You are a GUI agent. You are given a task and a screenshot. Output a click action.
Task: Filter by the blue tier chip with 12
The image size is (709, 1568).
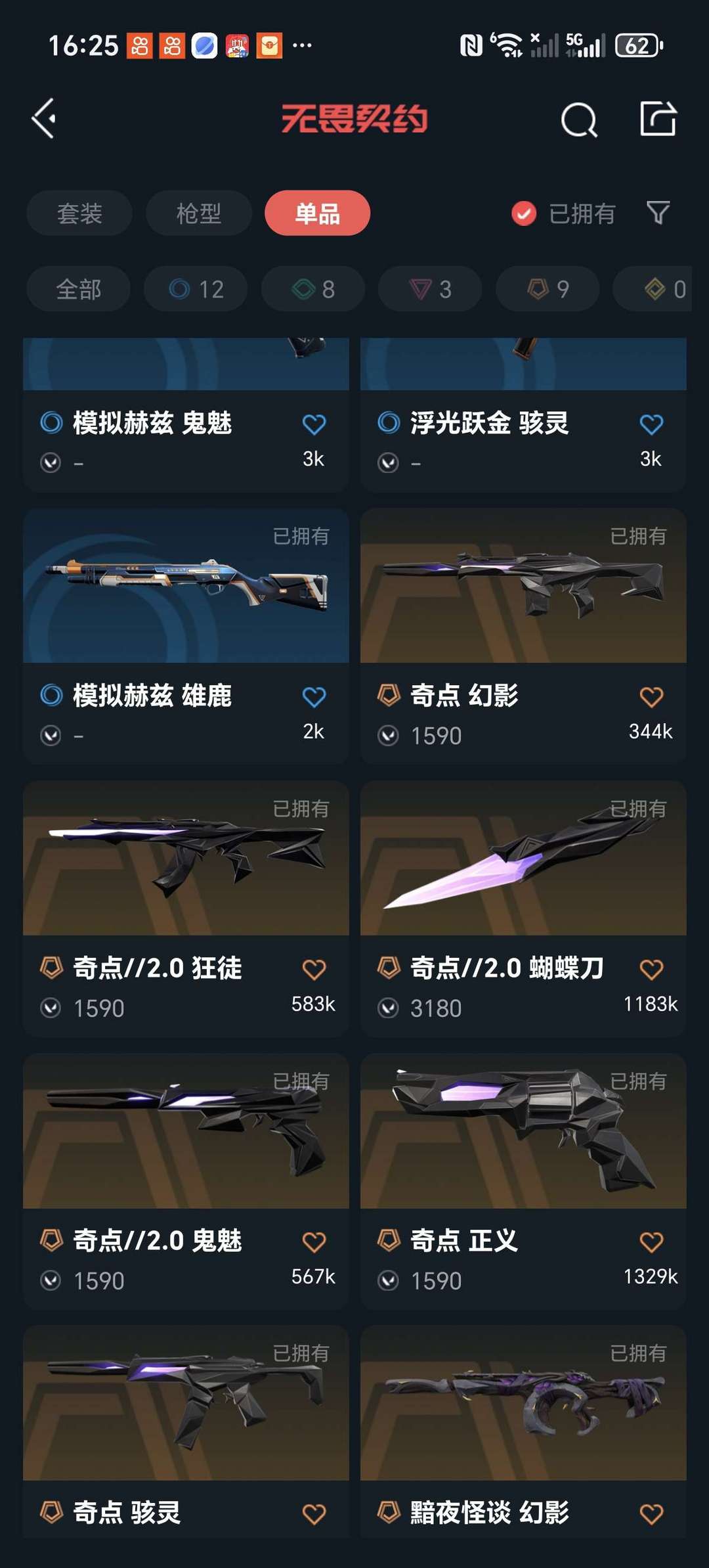[x=196, y=289]
